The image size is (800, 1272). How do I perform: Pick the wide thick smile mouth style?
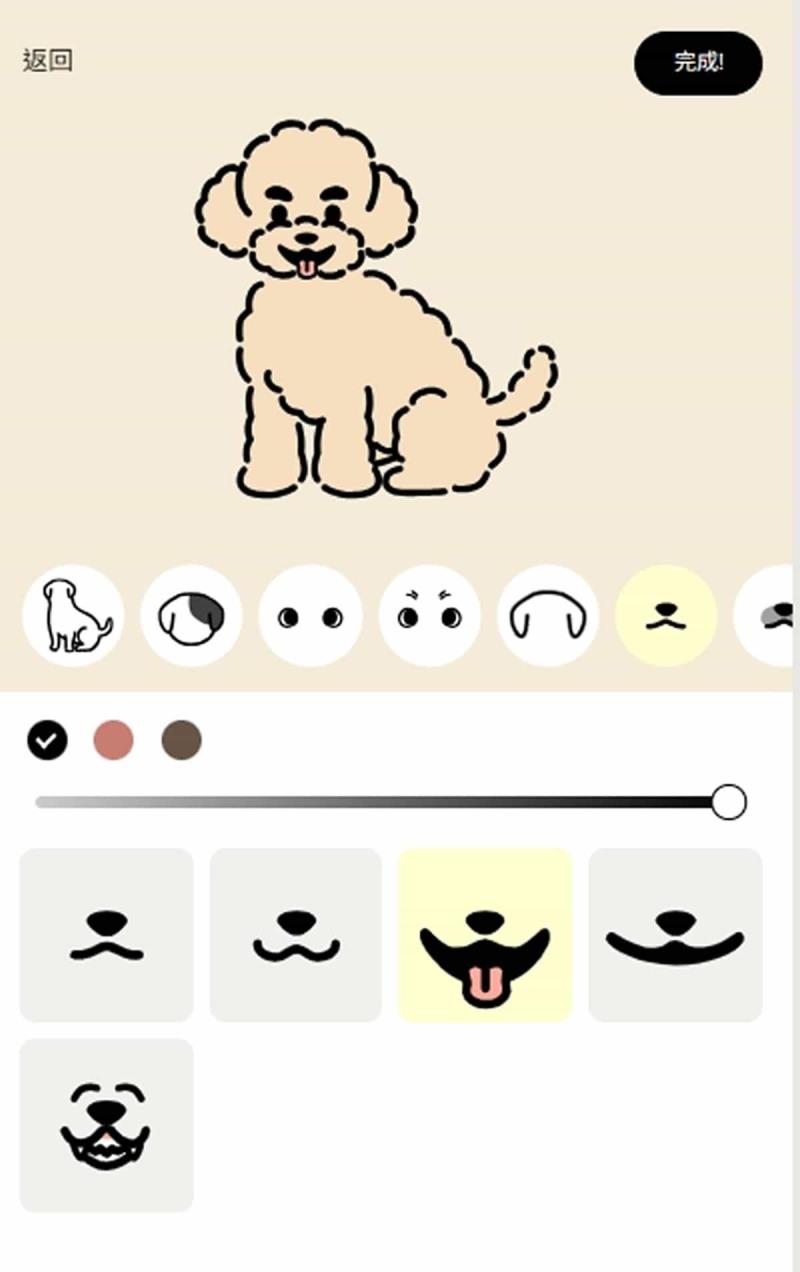coord(675,935)
